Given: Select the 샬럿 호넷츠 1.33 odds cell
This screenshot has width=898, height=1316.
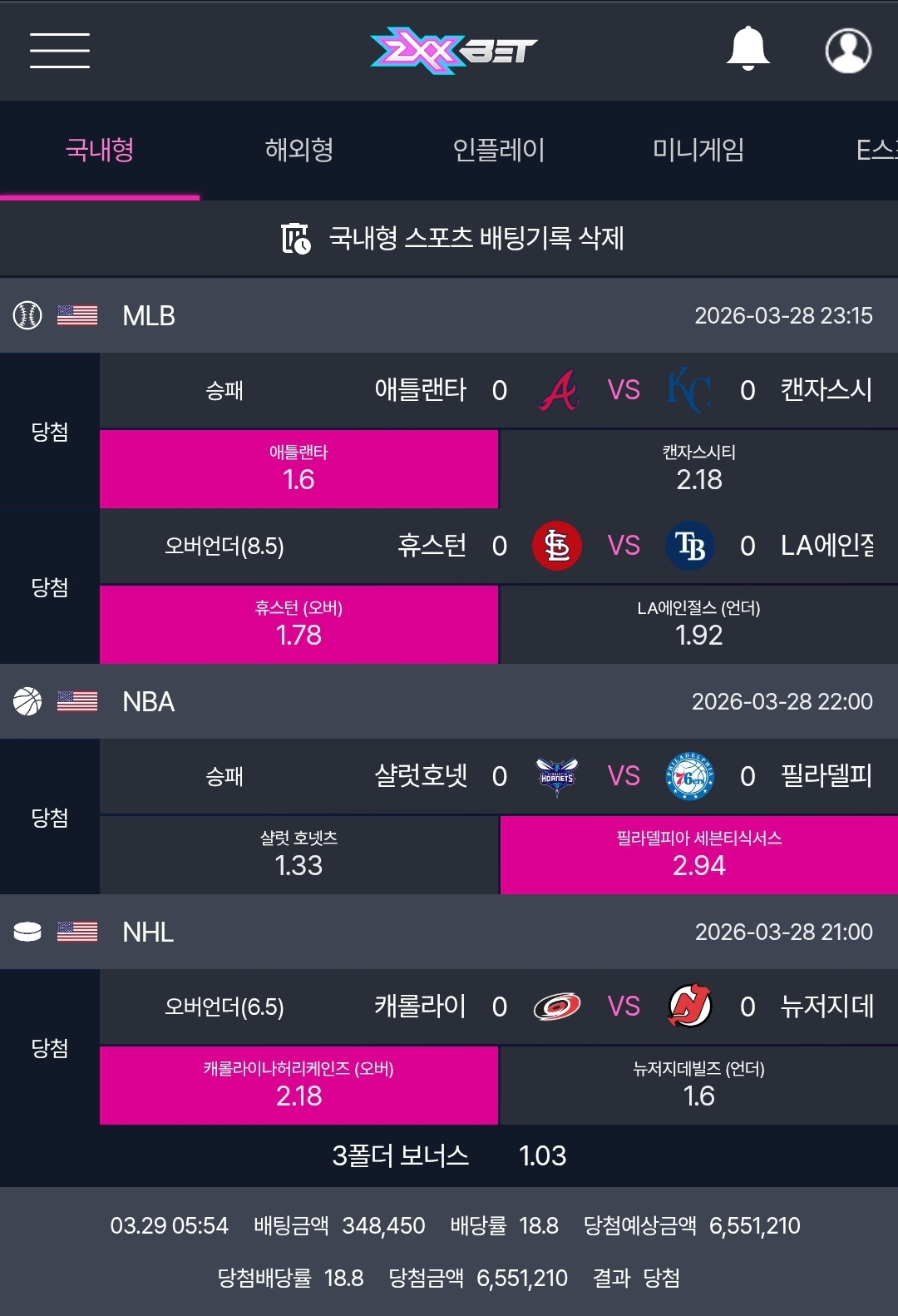Looking at the screenshot, I should coord(299,854).
